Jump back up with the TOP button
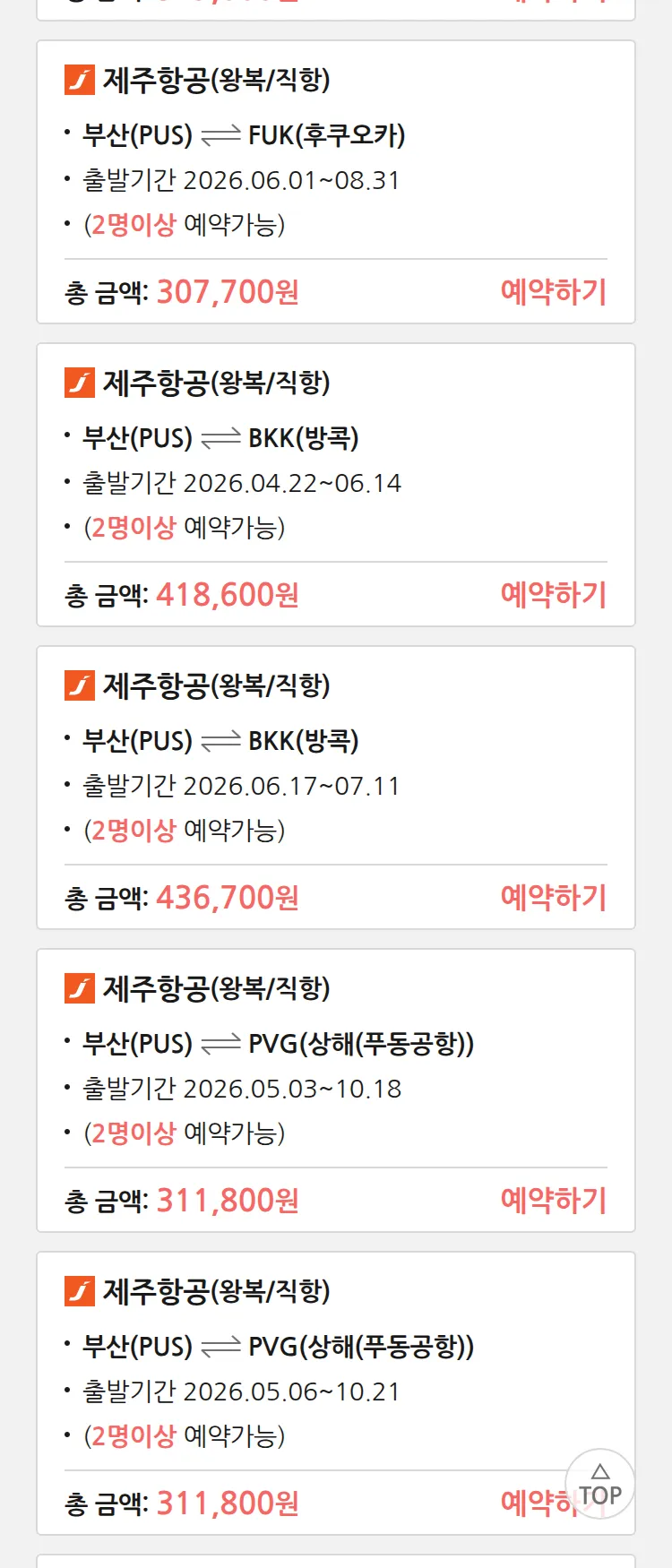Image resolution: width=672 pixels, height=1568 pixels. [600, 1485]
